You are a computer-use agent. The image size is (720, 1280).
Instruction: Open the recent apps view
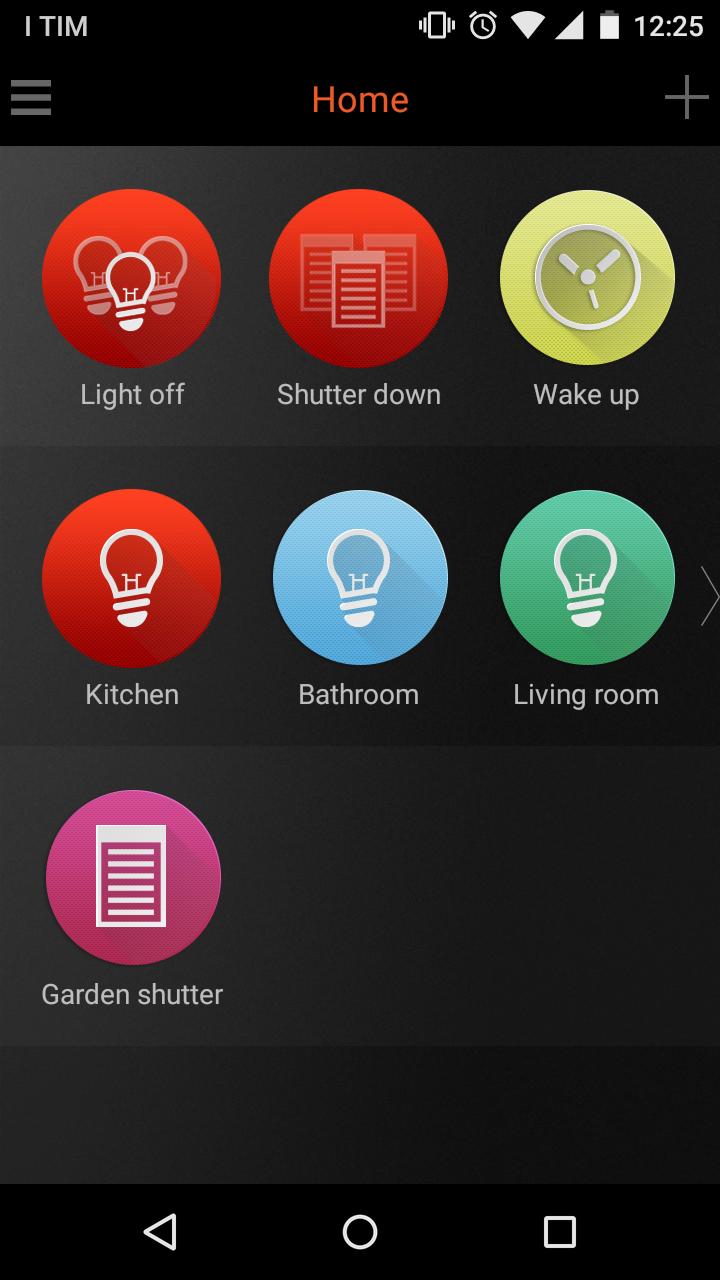[559, 1231]
